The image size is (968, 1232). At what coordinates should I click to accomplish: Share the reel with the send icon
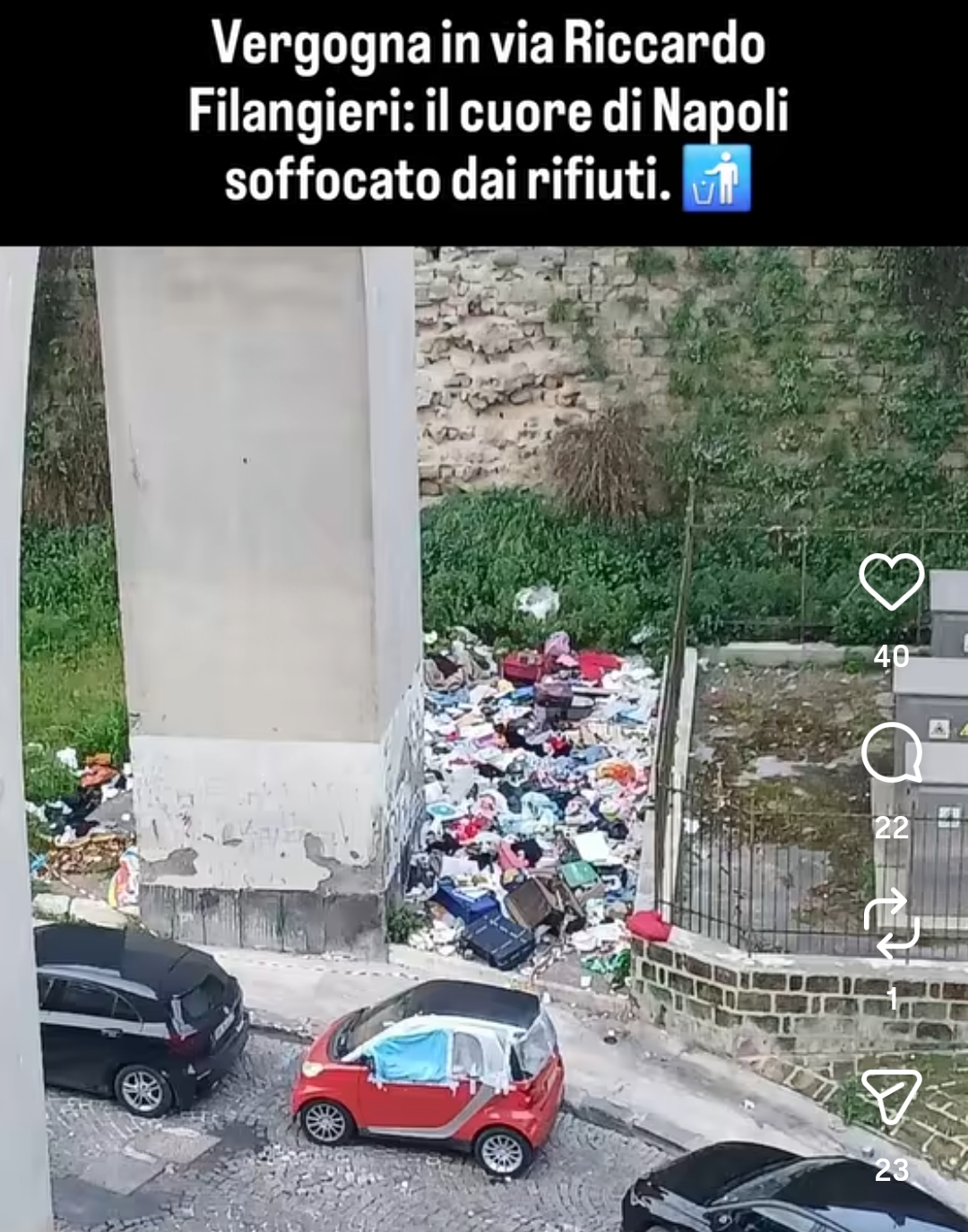(891, 1095)
